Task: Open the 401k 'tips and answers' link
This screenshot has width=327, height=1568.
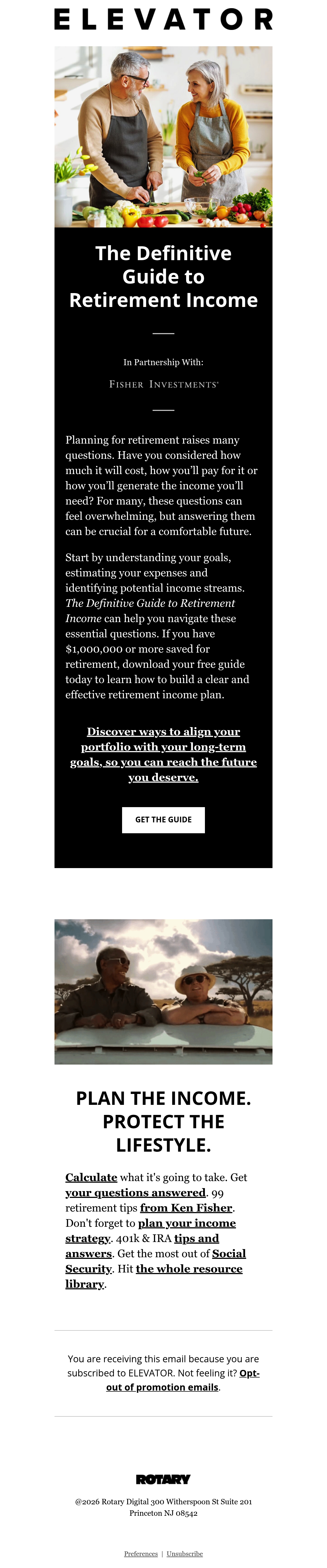Action: click(142, 1245)
